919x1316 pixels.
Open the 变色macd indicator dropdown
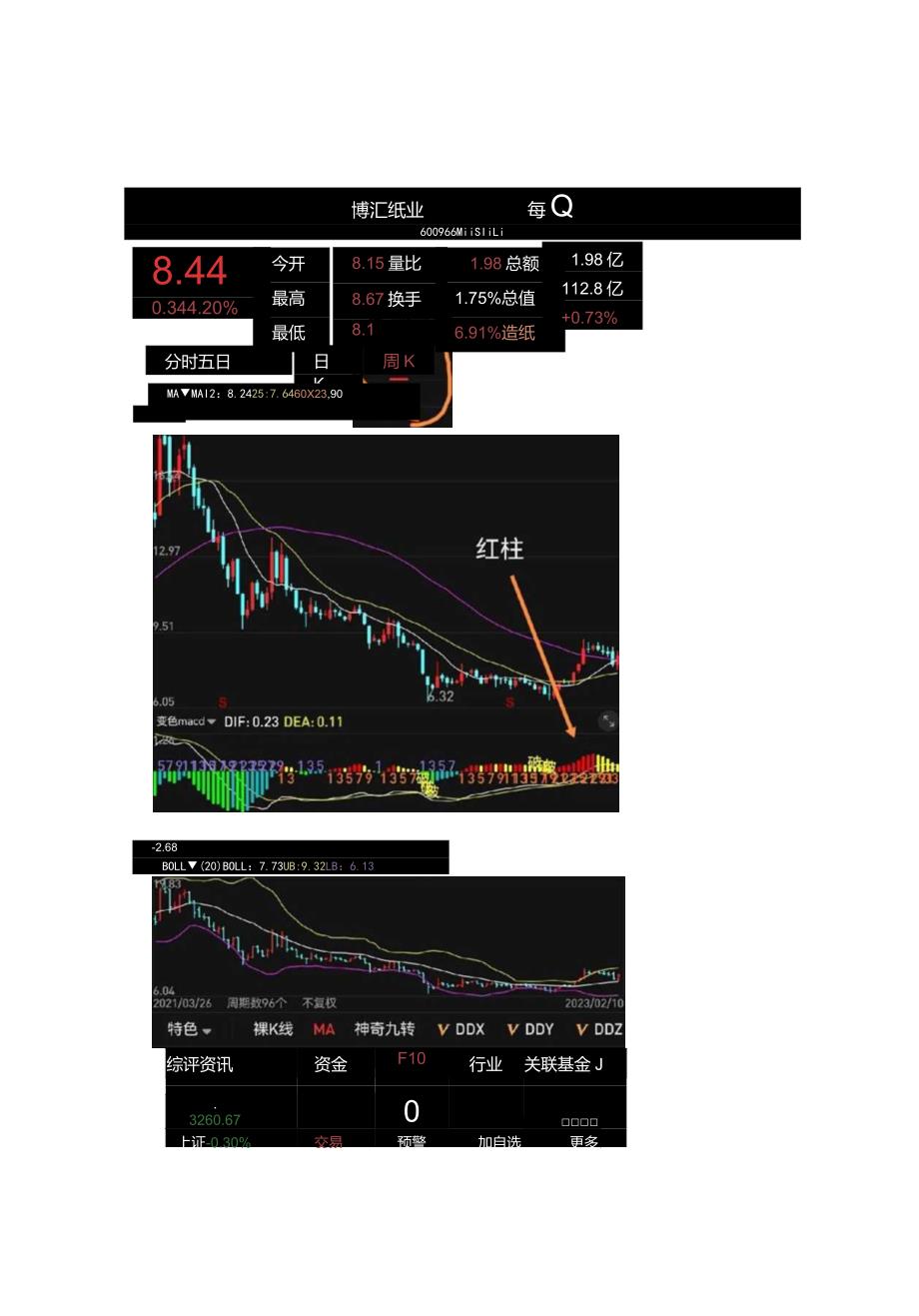click(185, 720)
